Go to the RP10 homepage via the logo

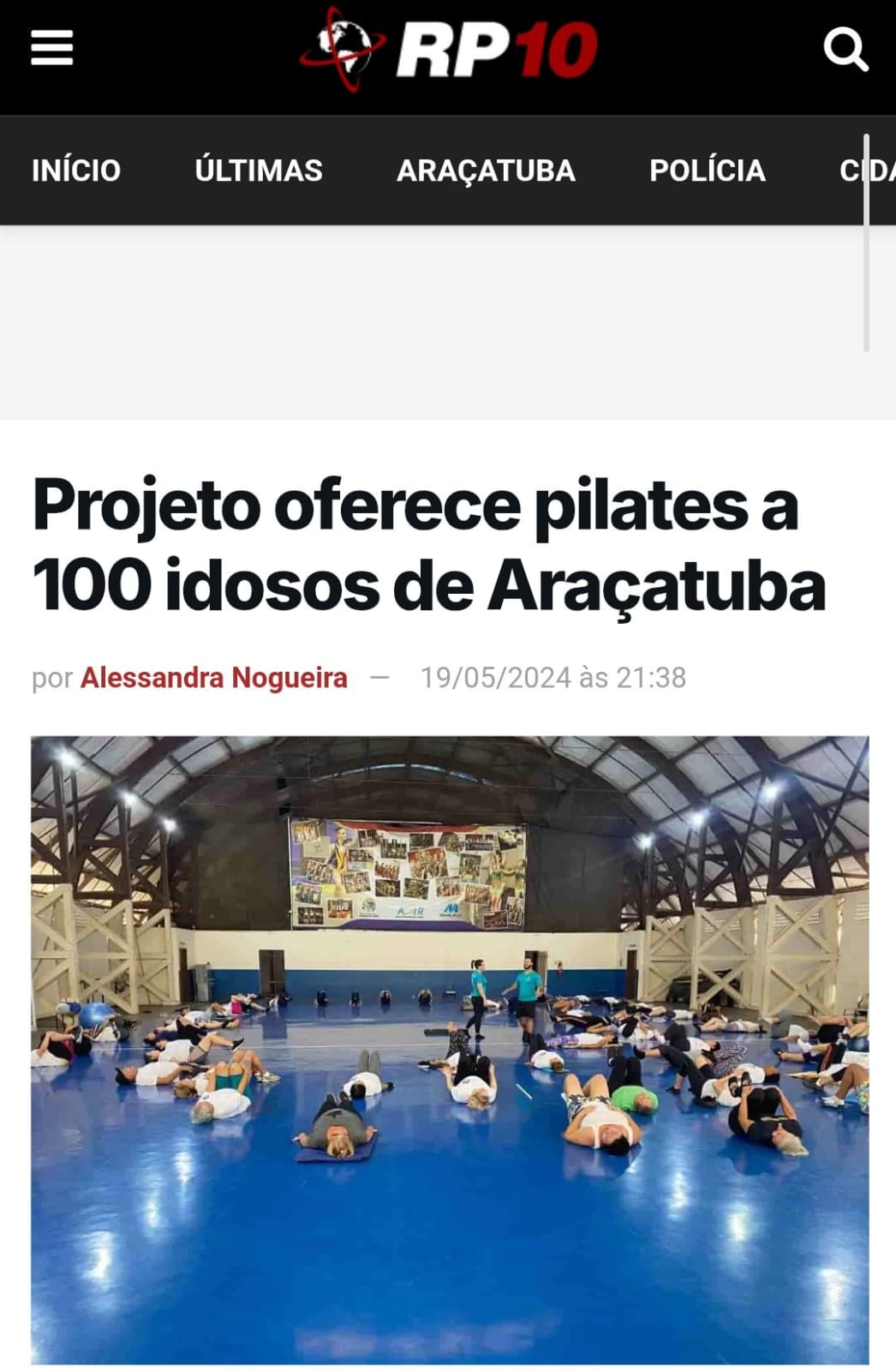coord(448,49)
